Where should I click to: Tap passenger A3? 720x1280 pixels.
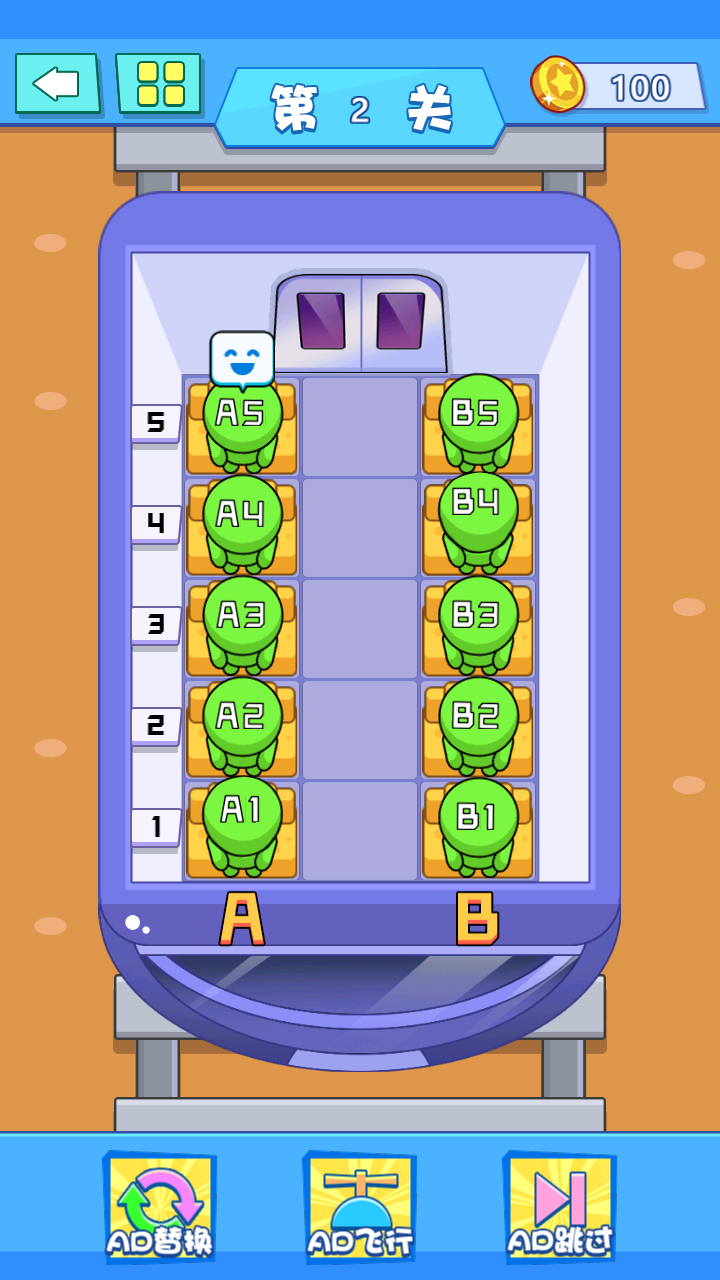(x=242, y=622)
